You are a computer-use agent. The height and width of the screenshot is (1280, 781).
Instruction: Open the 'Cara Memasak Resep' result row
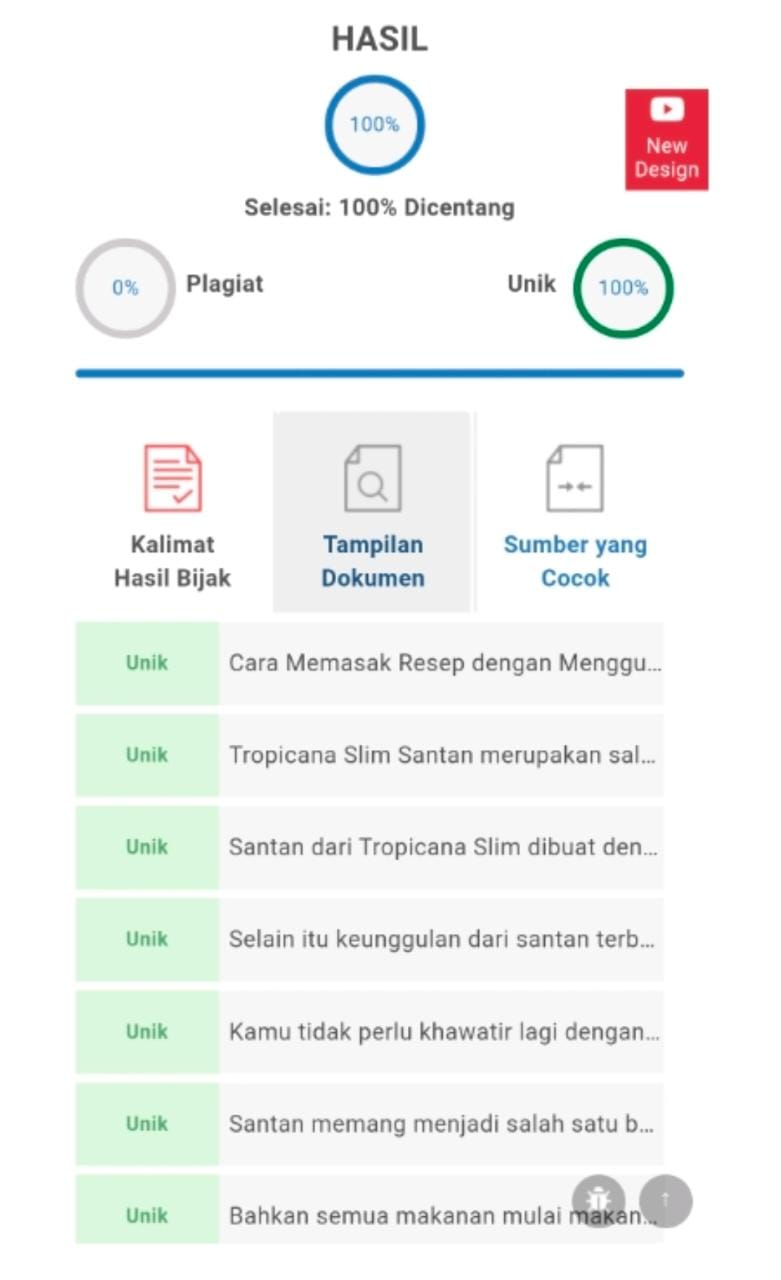coord(443,663)
